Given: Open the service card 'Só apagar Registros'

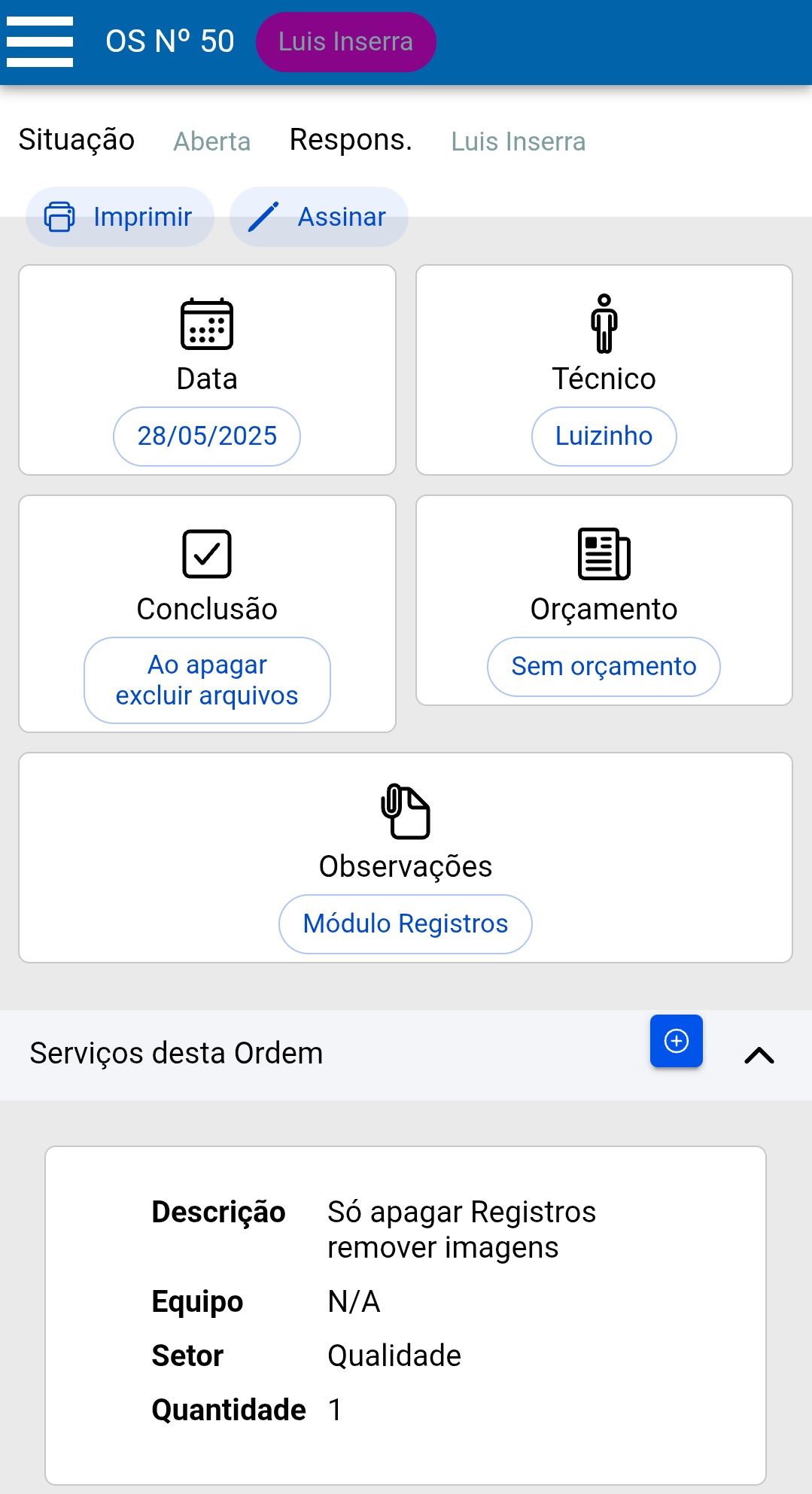Looking at the screenshot, I should pos(406,1316).
